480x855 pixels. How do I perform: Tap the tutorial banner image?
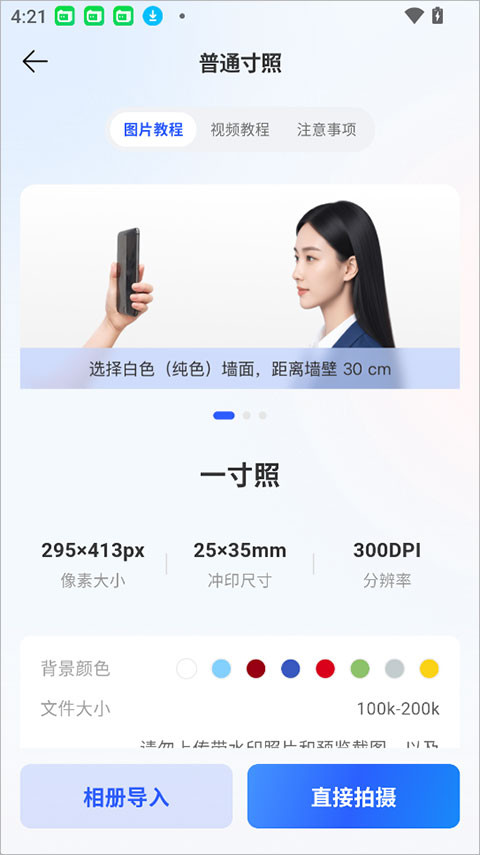(x=240, y=286)
